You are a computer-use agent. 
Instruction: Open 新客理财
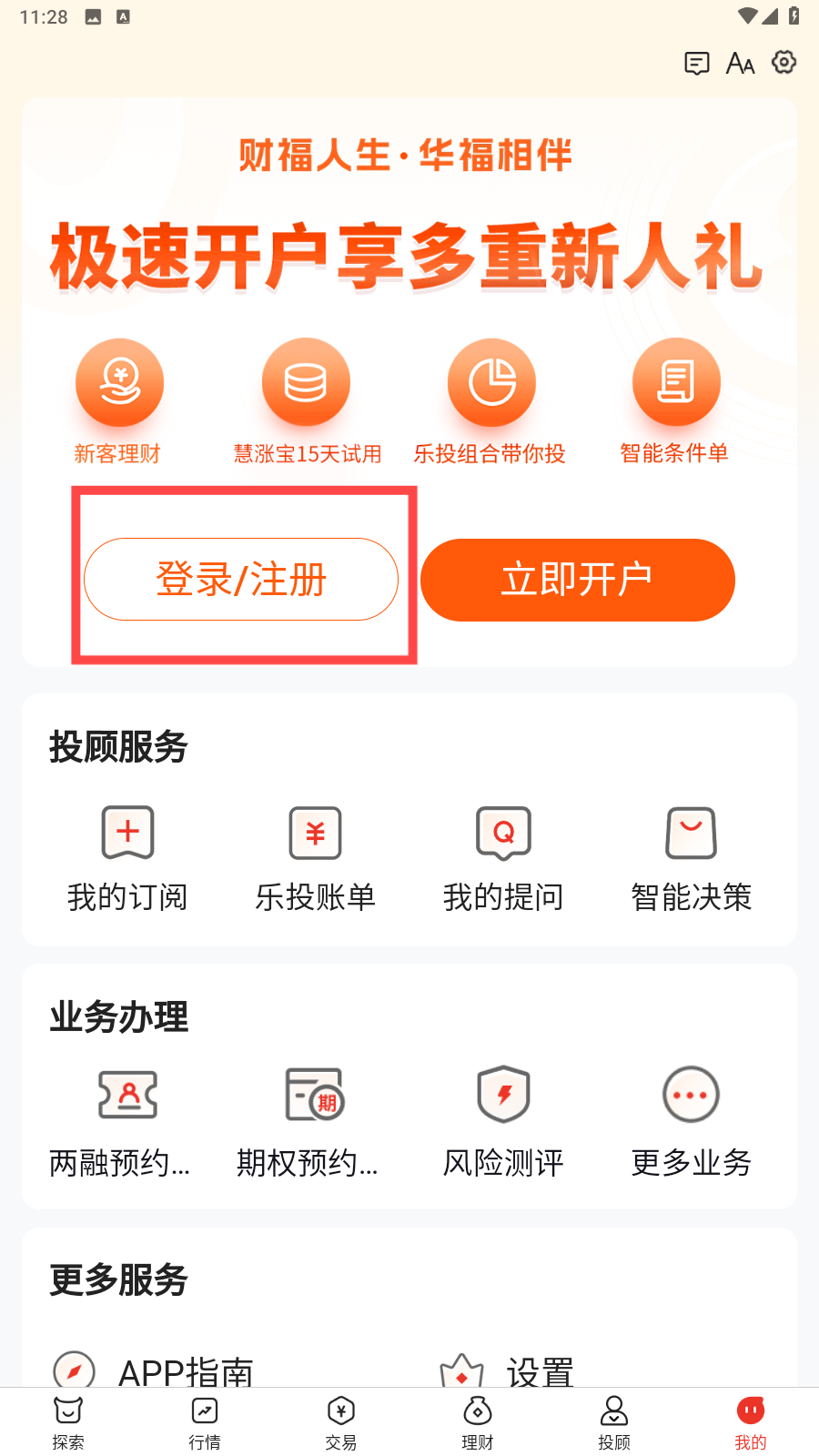[x=119, y=401]
